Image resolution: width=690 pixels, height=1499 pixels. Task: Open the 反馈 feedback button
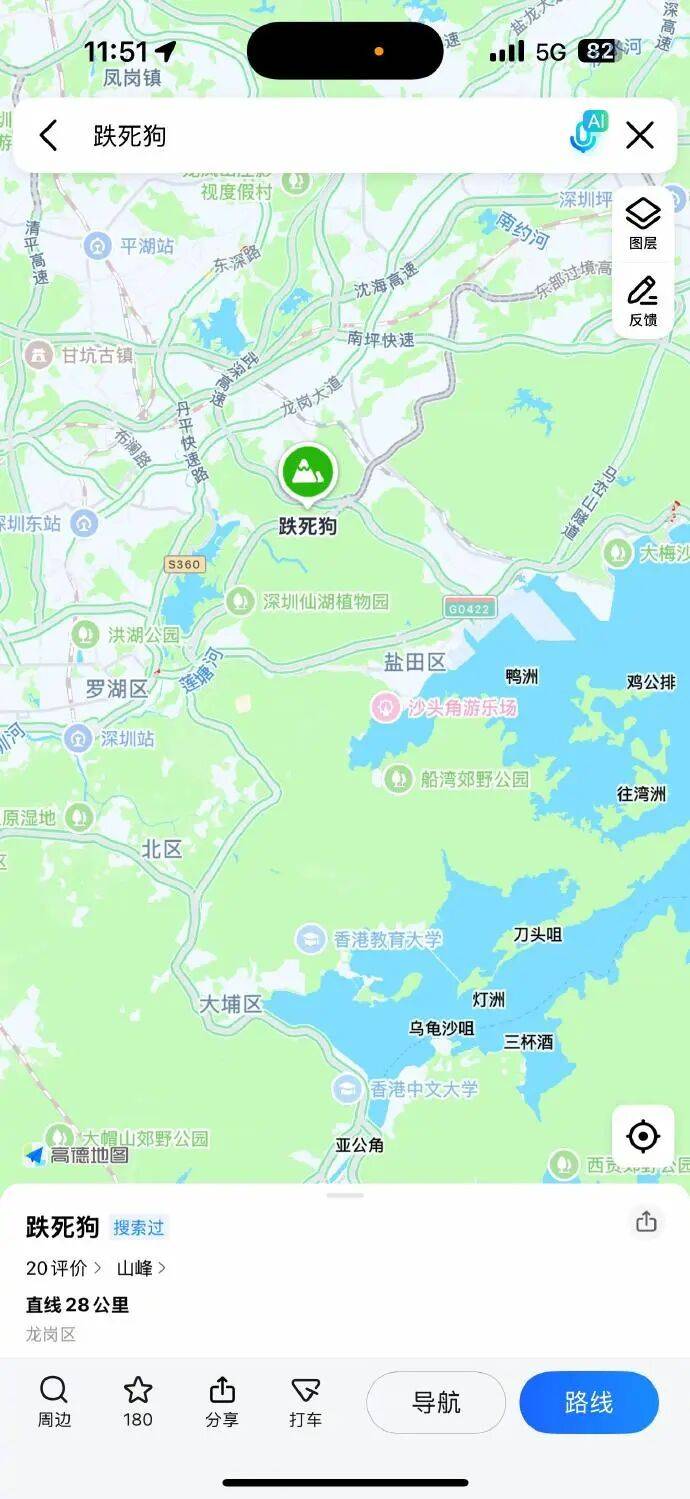643,301
